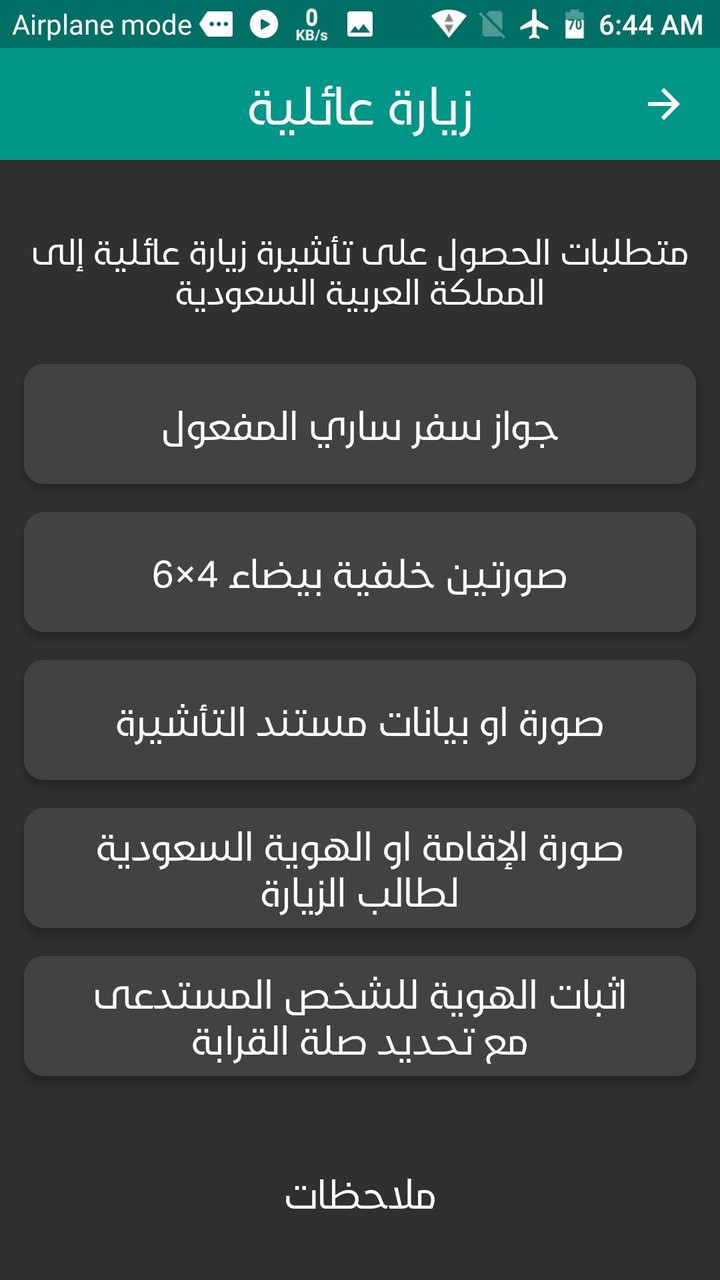Screen dimensions: 720x1280
Task: Tap the 'زيارة عائلية' title in the app bar
Action: pos(360,104)
